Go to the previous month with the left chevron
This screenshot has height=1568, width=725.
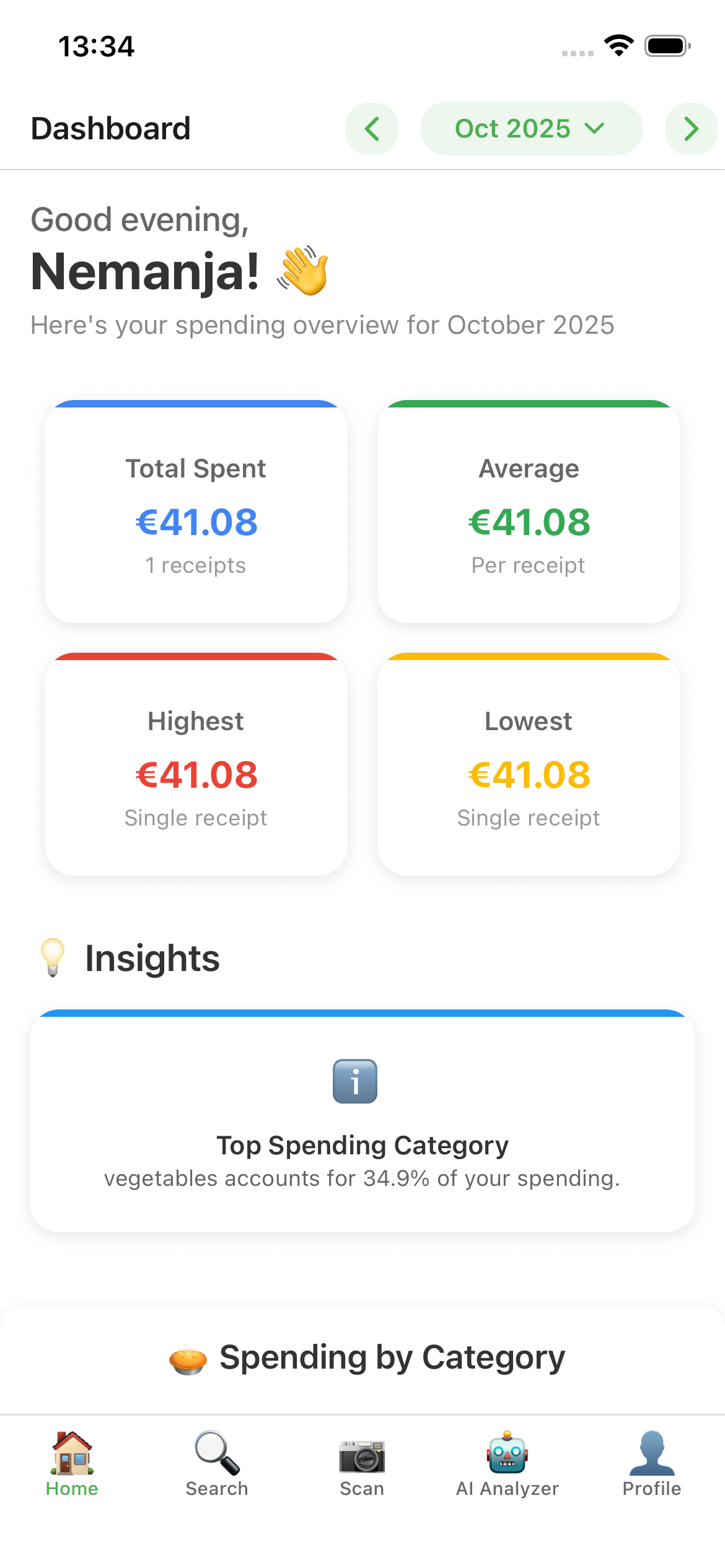pos(372,128)
